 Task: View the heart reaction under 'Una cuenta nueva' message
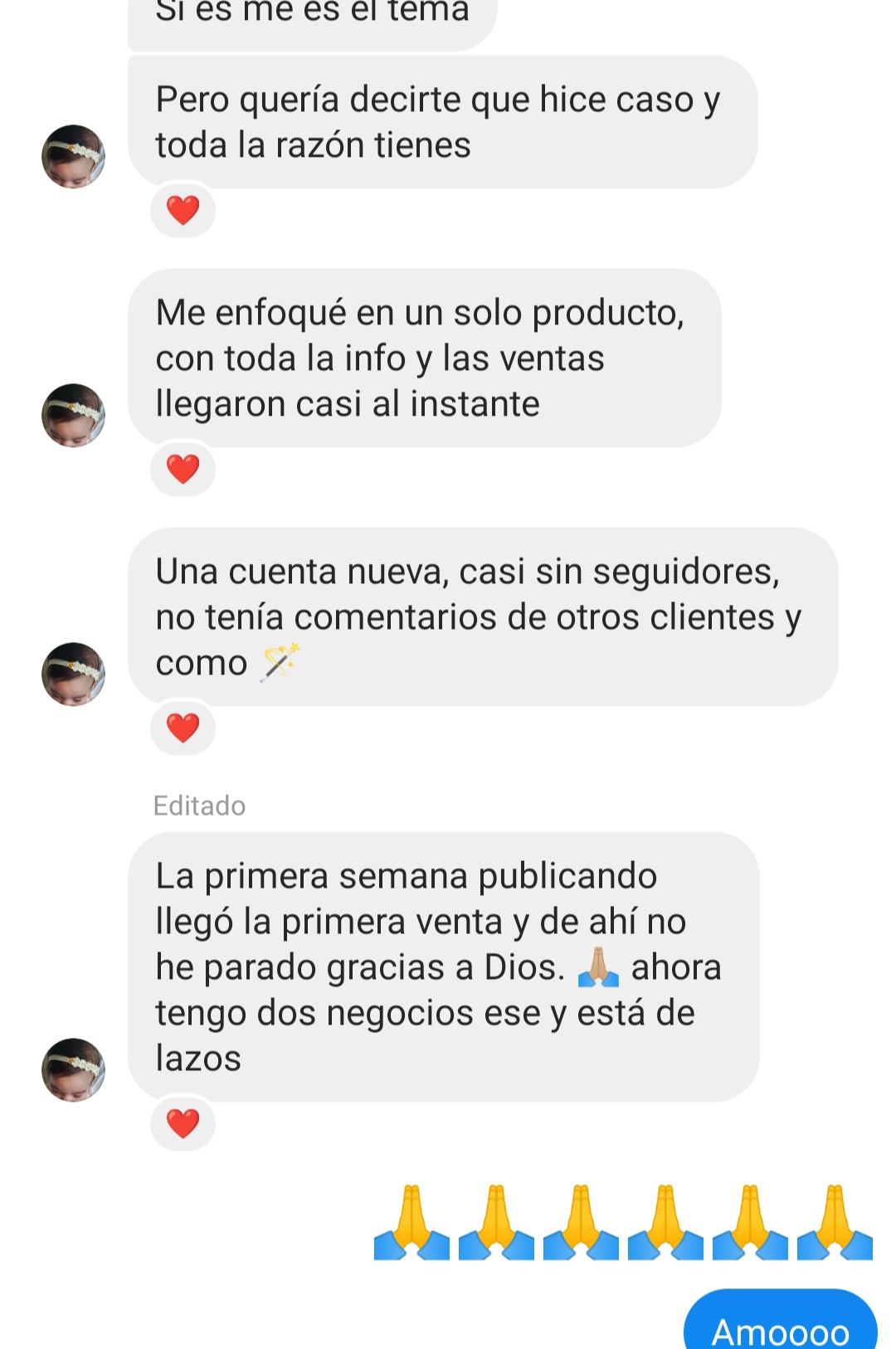tap(183, 728)
